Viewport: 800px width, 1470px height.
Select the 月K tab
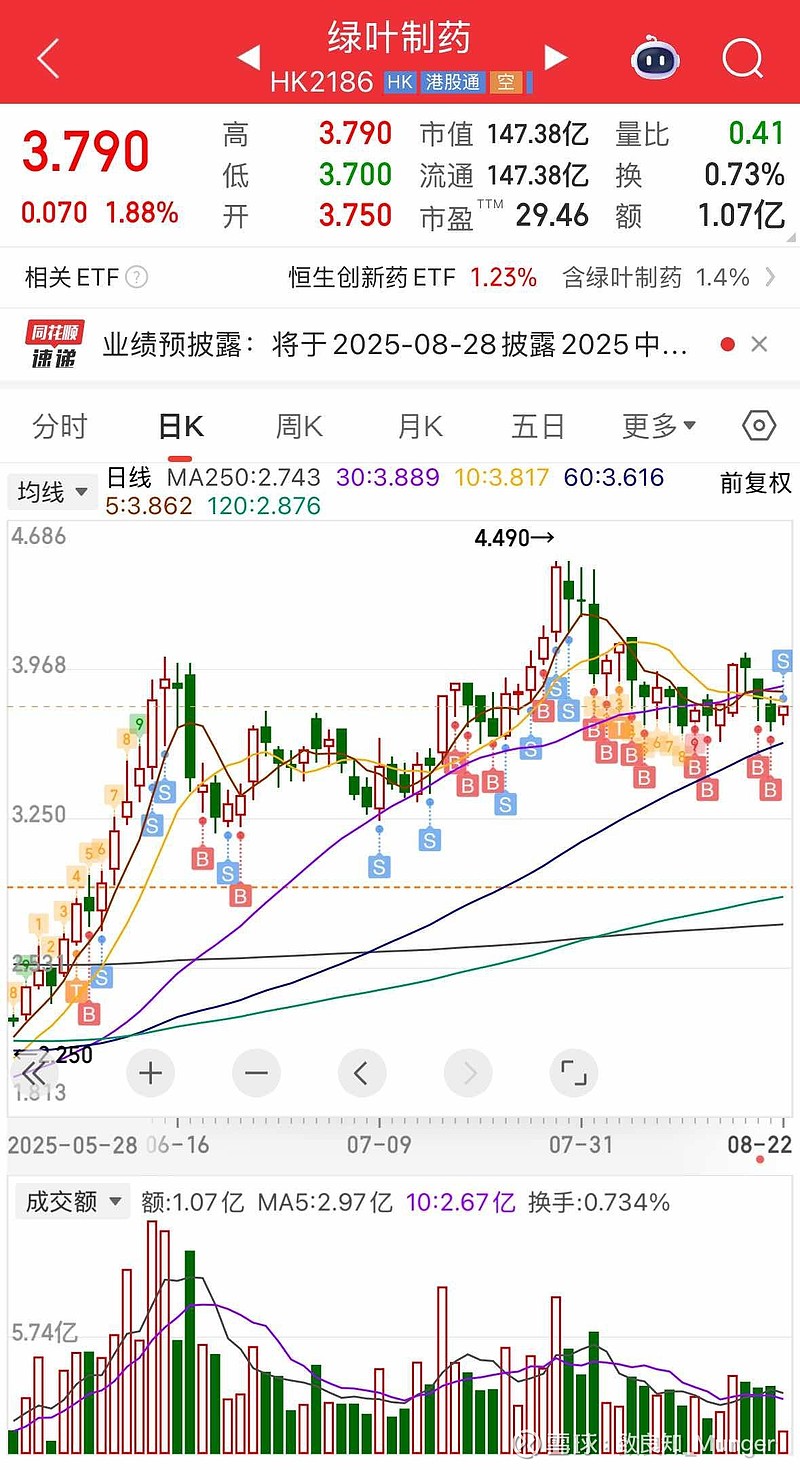(x=420, y=427)
